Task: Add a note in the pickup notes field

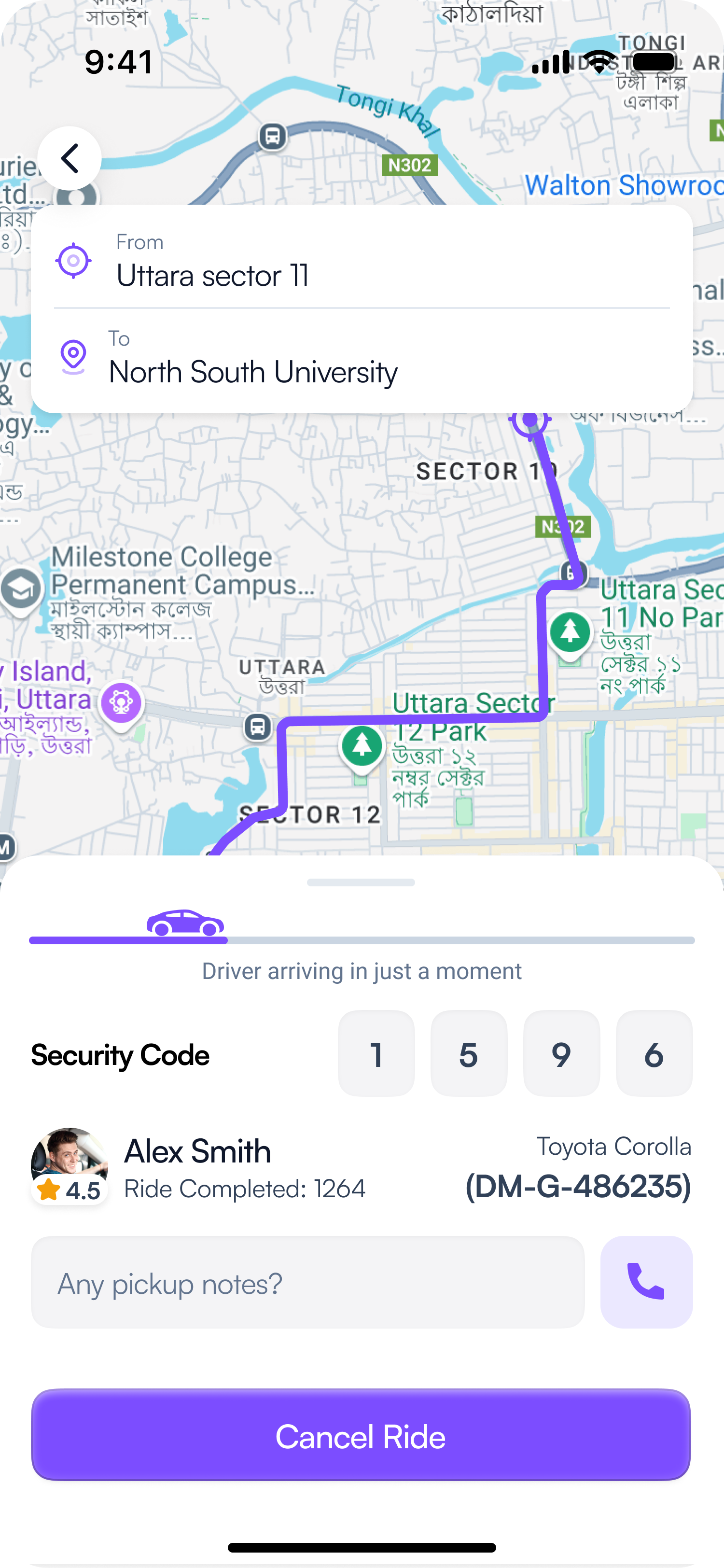Action: (307, 1283)
